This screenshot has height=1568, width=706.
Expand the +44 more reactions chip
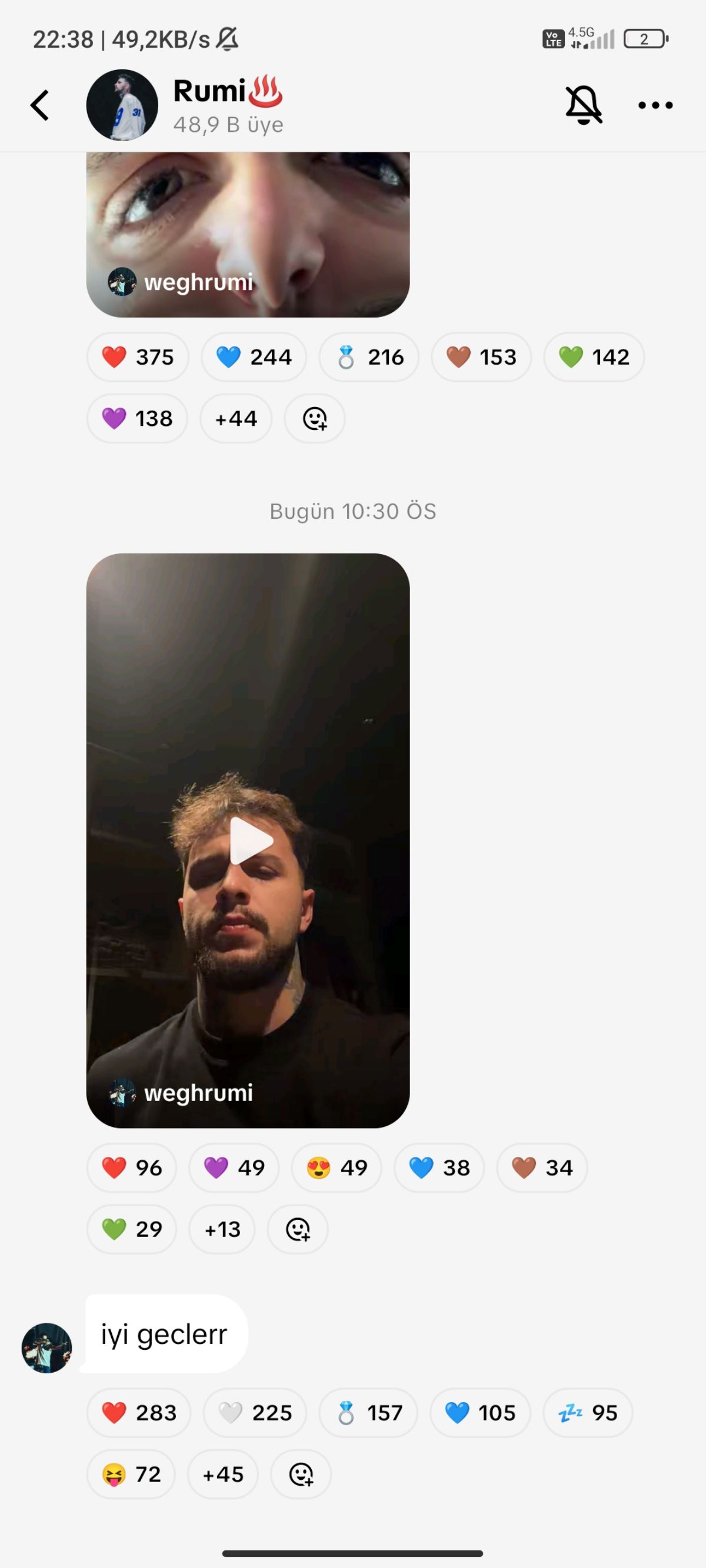(x=236, y=419)
